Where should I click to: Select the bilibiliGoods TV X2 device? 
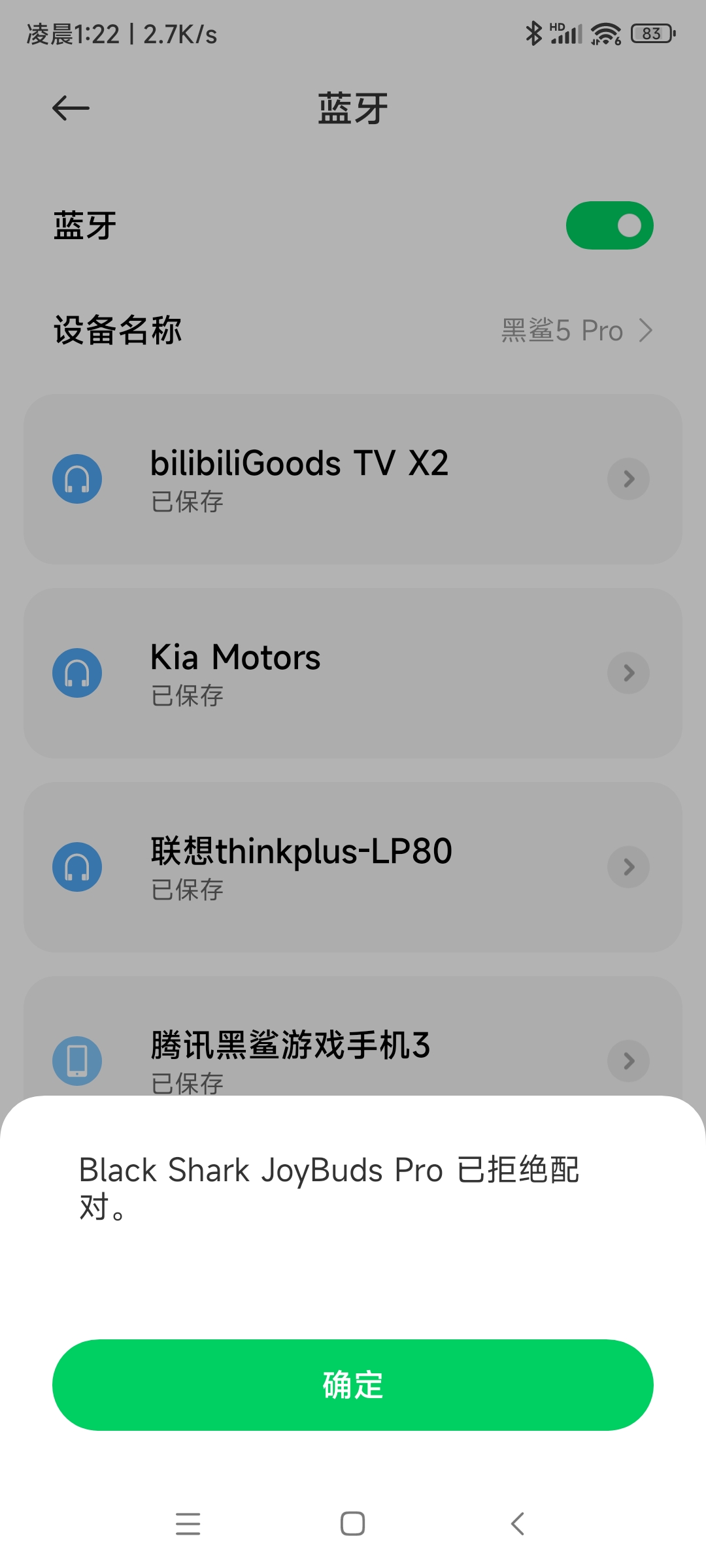[x=353, y=479]
